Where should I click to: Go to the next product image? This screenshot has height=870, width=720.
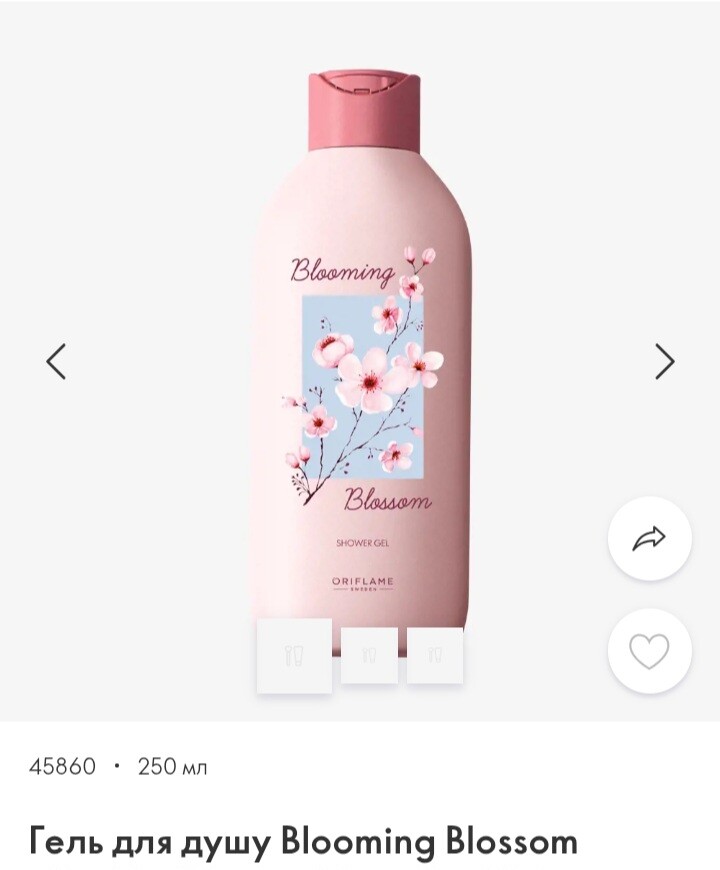[665, 361]
